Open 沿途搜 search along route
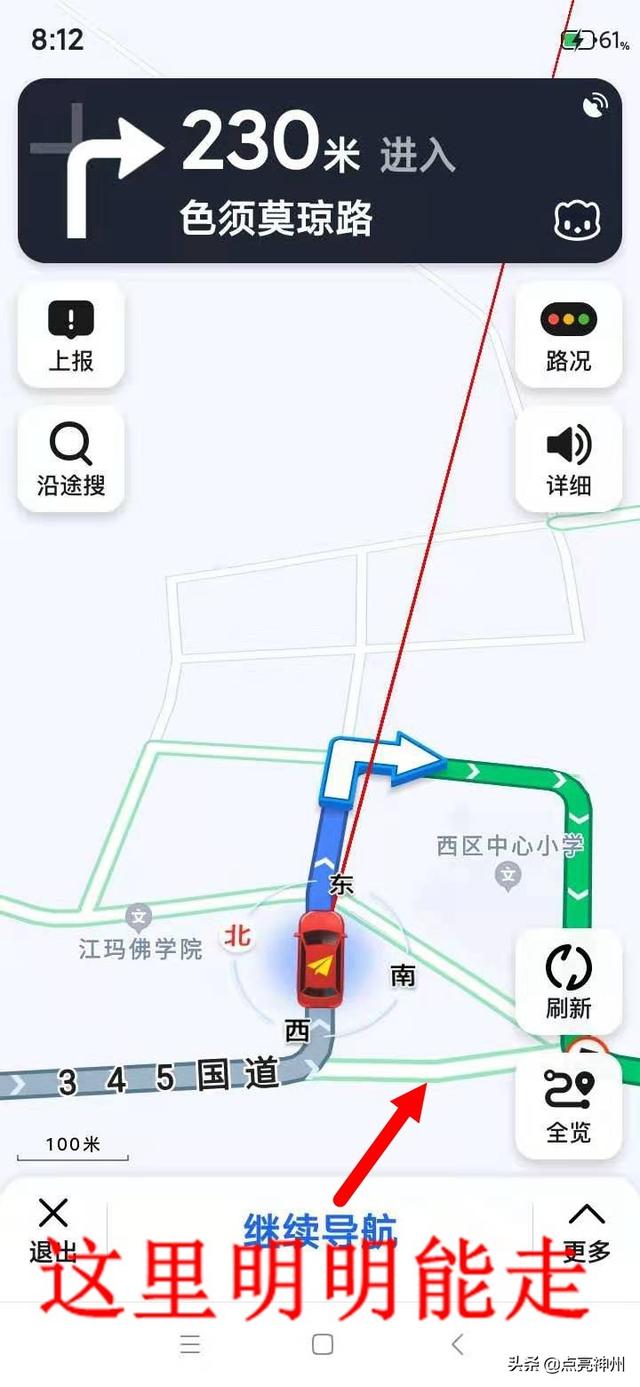Viewport: 640px width, 1387px height. [71, 460]
